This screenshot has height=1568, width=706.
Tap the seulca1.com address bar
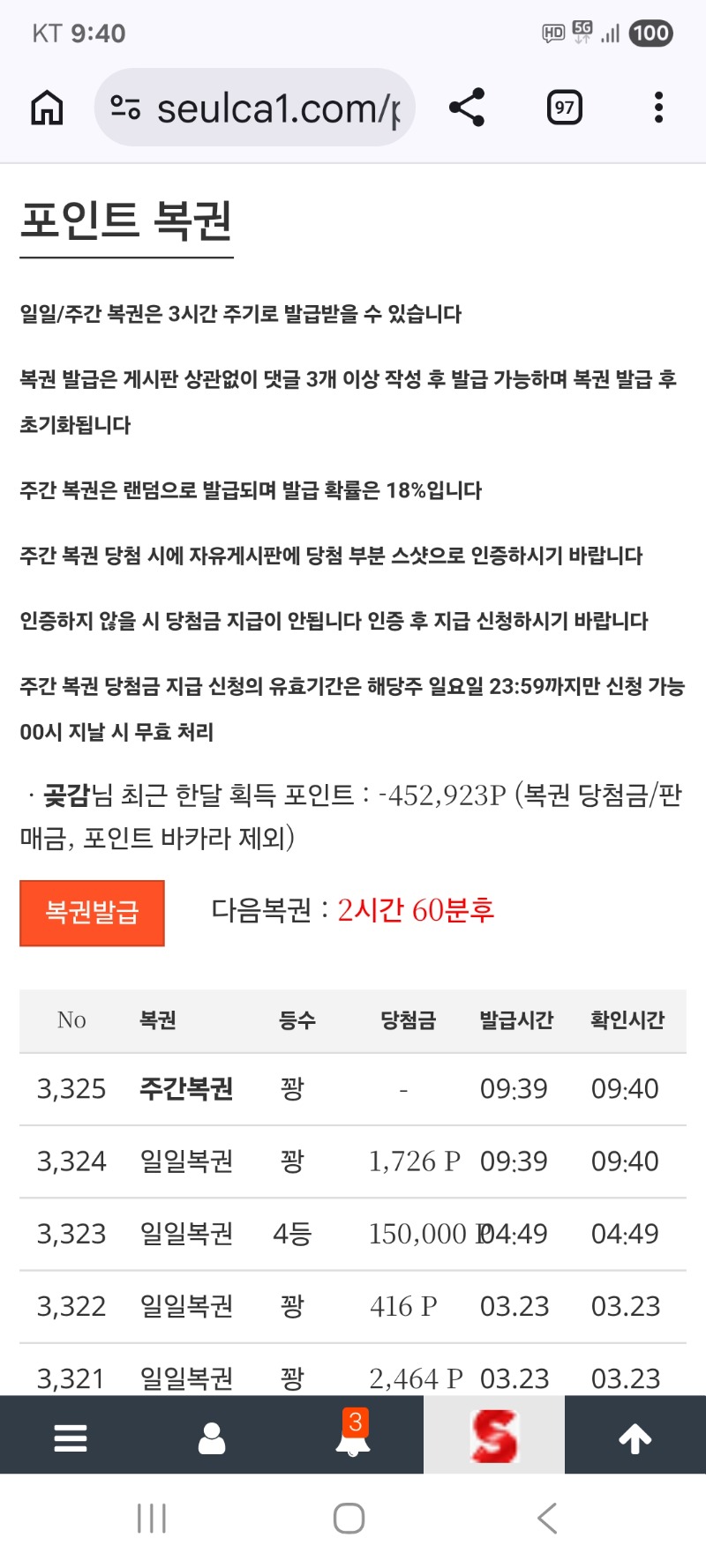coord(256,108)
